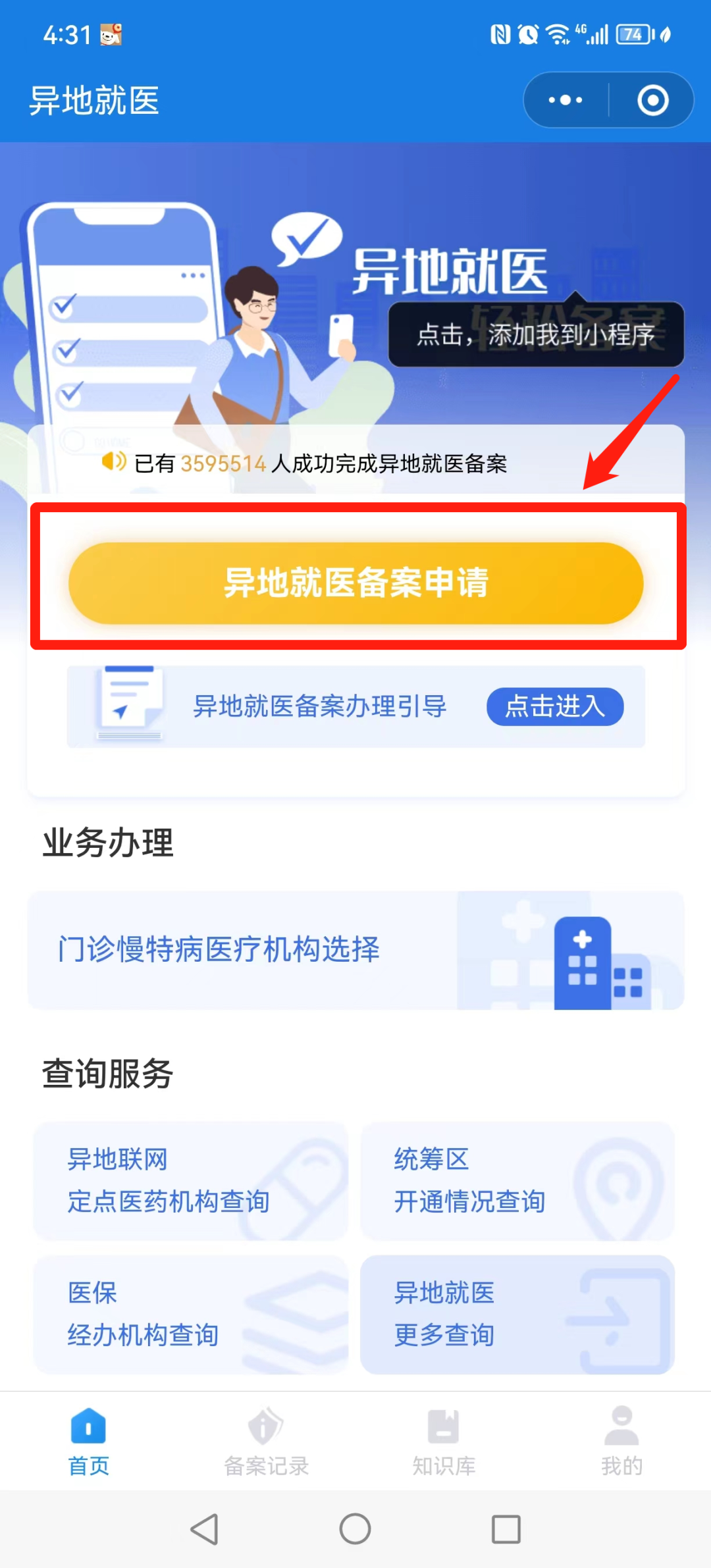Tap the 异地就医备案申请 button

[x=355, y=583]
